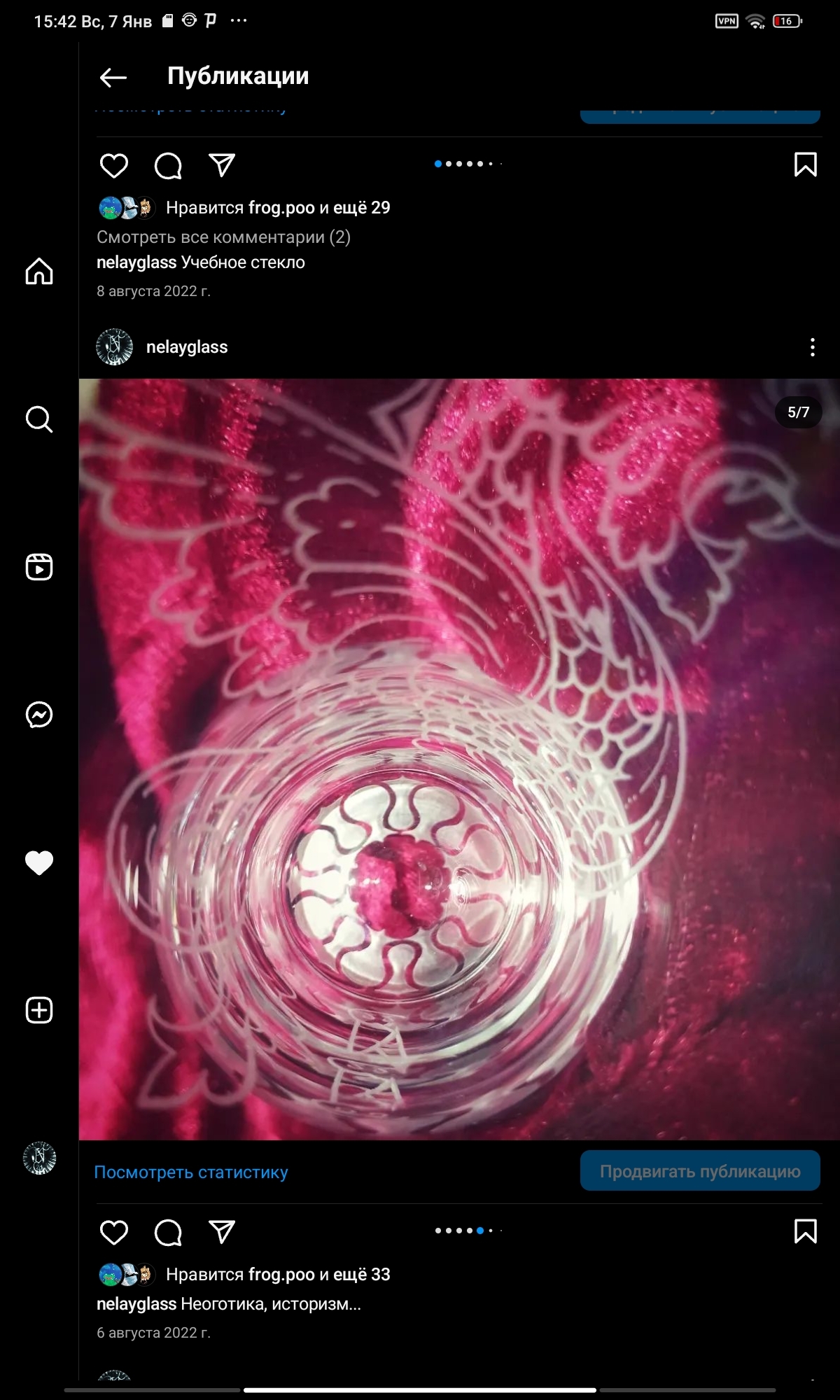Save the Неоготика, историзм post

click(x=805, y=1231)
